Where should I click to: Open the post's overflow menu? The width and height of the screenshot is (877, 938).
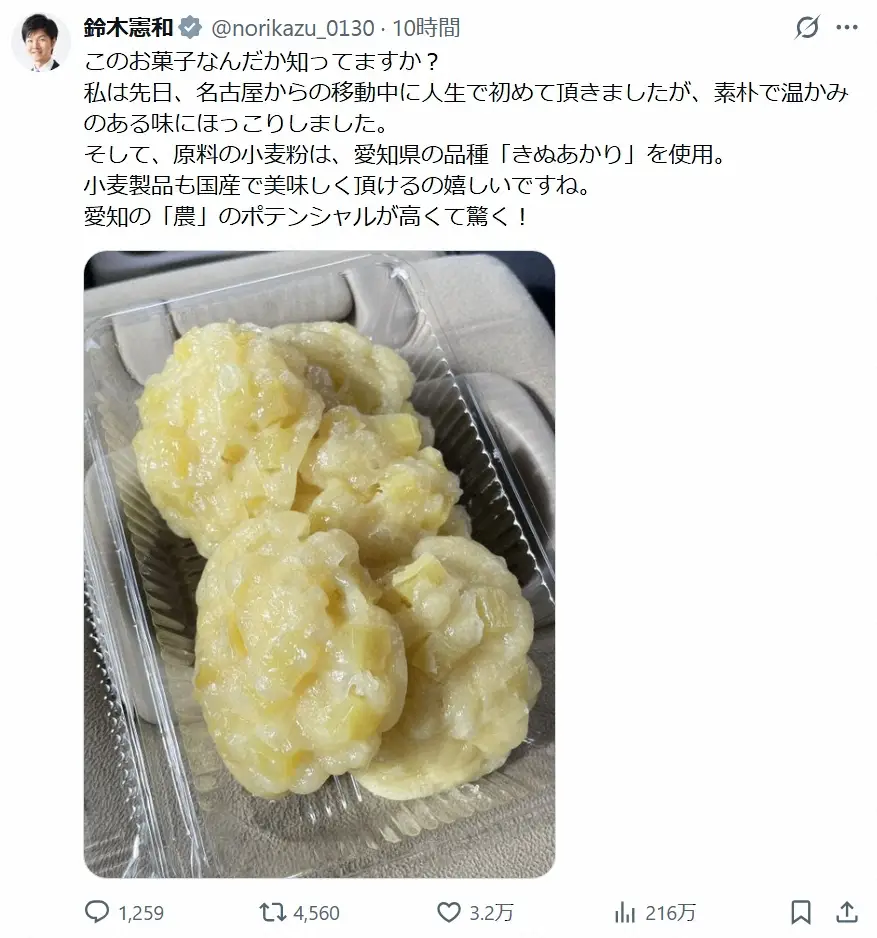click(x=846, y=27)
